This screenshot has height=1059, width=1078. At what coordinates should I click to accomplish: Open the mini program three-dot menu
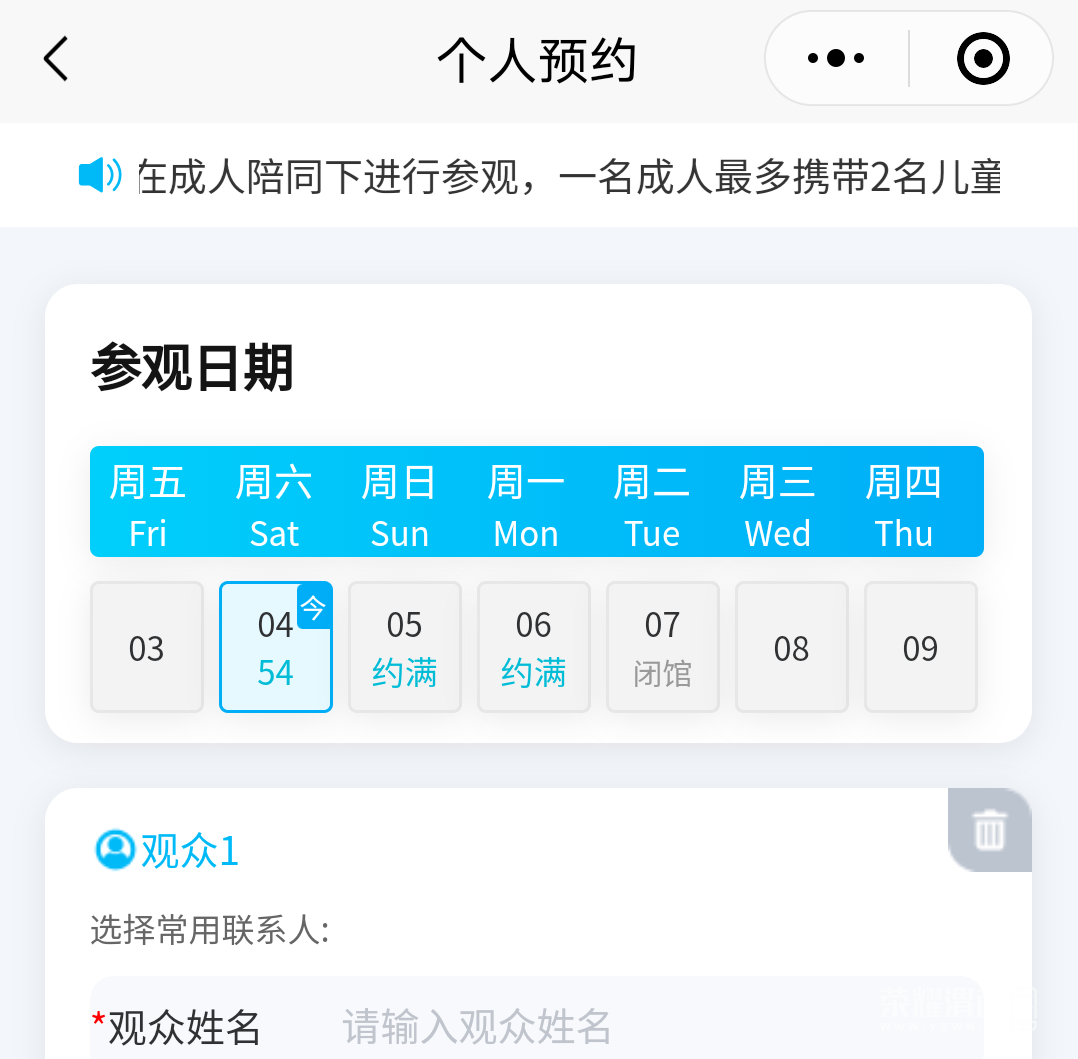[x=836, y=59]
